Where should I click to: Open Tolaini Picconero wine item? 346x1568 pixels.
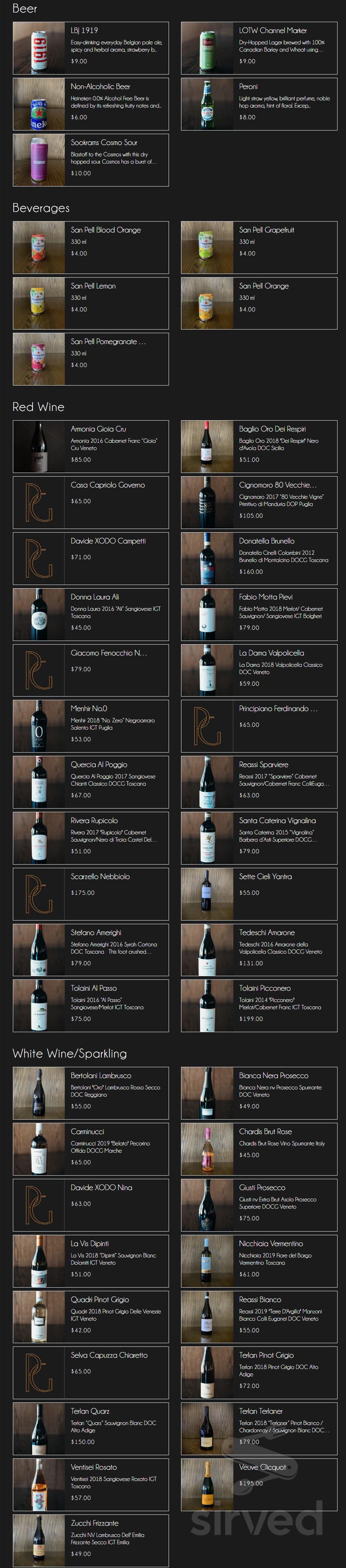[x=259, y=1006]
